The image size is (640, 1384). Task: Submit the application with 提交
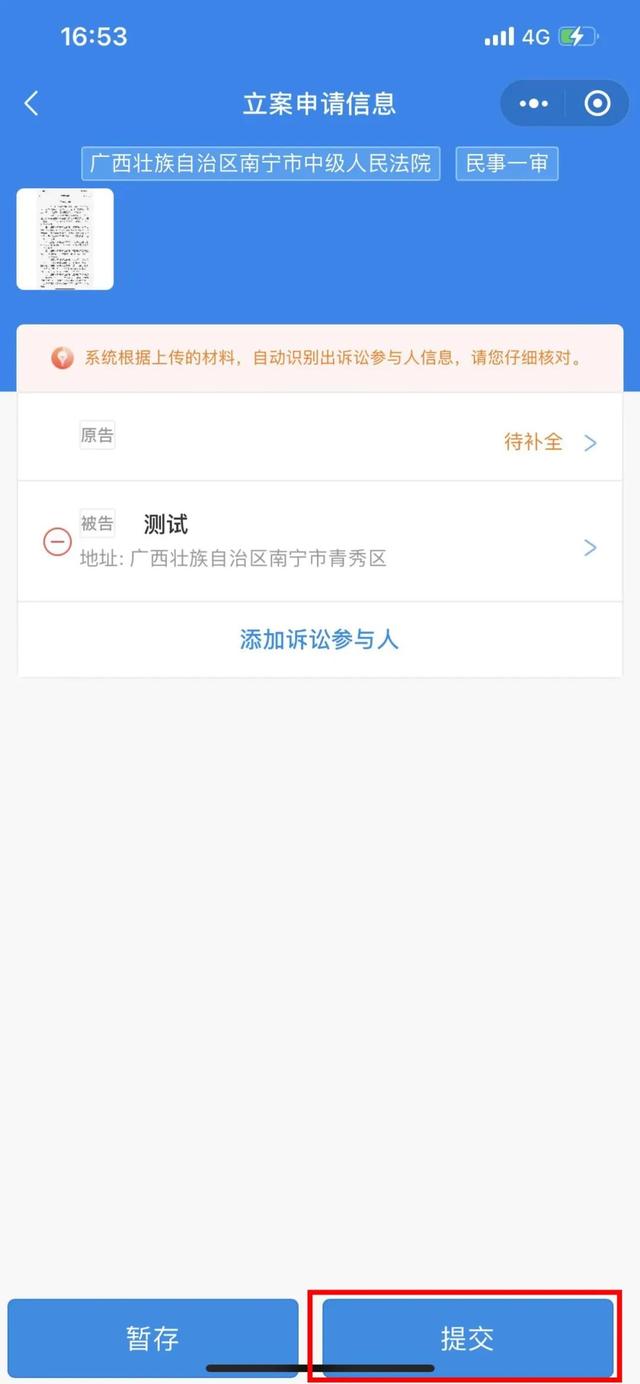click(x=467, y=1338)
